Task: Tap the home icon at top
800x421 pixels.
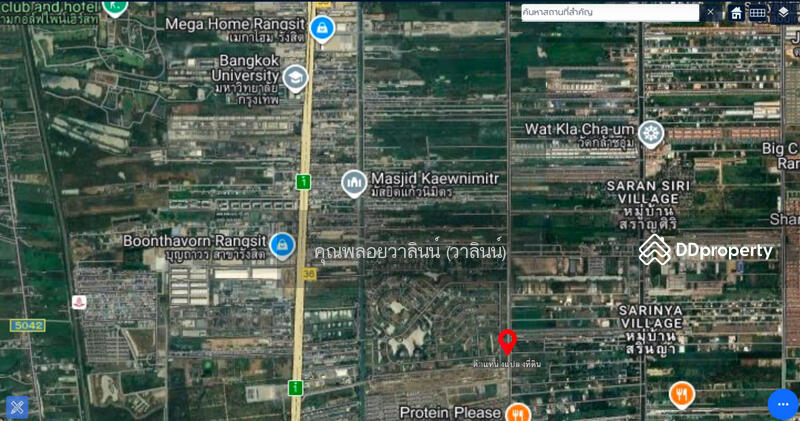Action: pos(736,13)
